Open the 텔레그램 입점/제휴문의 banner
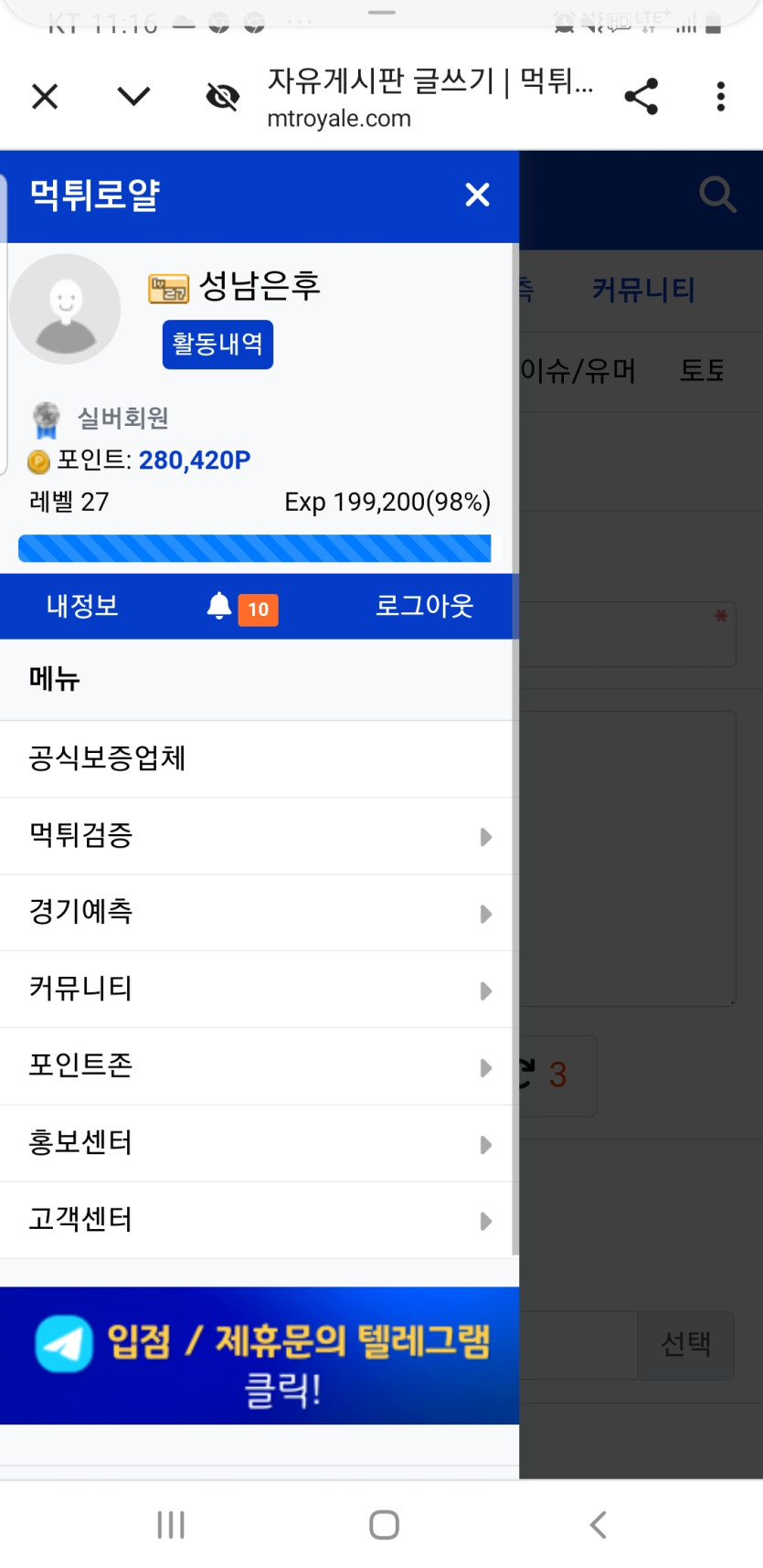 tap(260, 1356)
